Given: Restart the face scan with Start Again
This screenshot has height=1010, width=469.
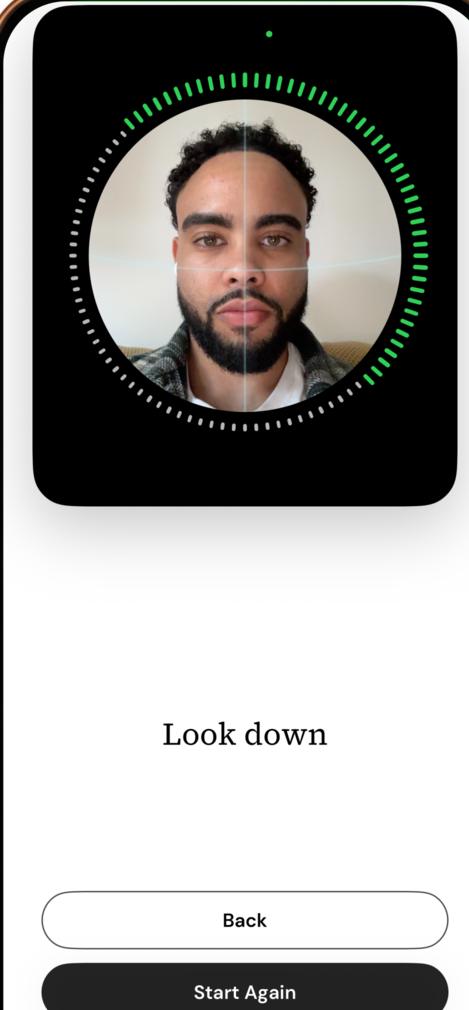Looking at the screenshot, I should 245,987.
